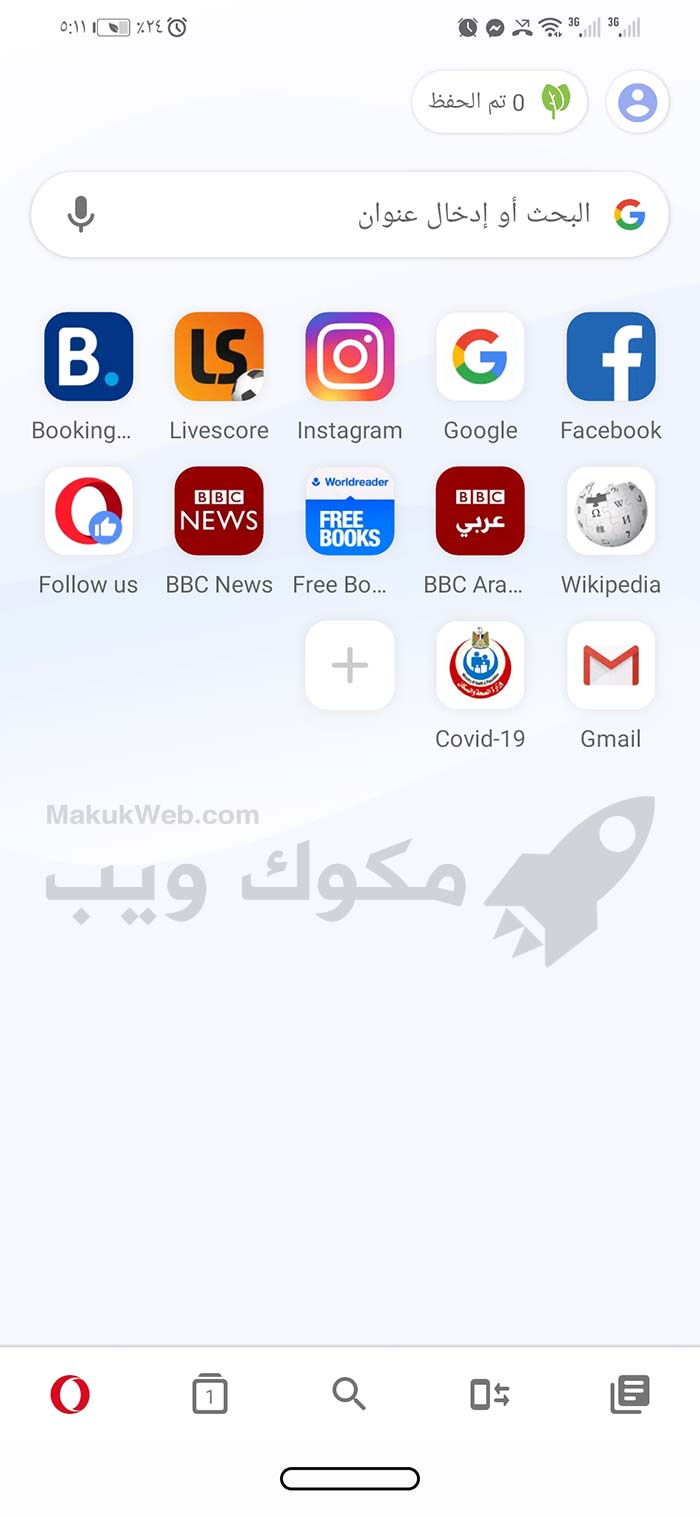Open the Opera main menu

70,1394
